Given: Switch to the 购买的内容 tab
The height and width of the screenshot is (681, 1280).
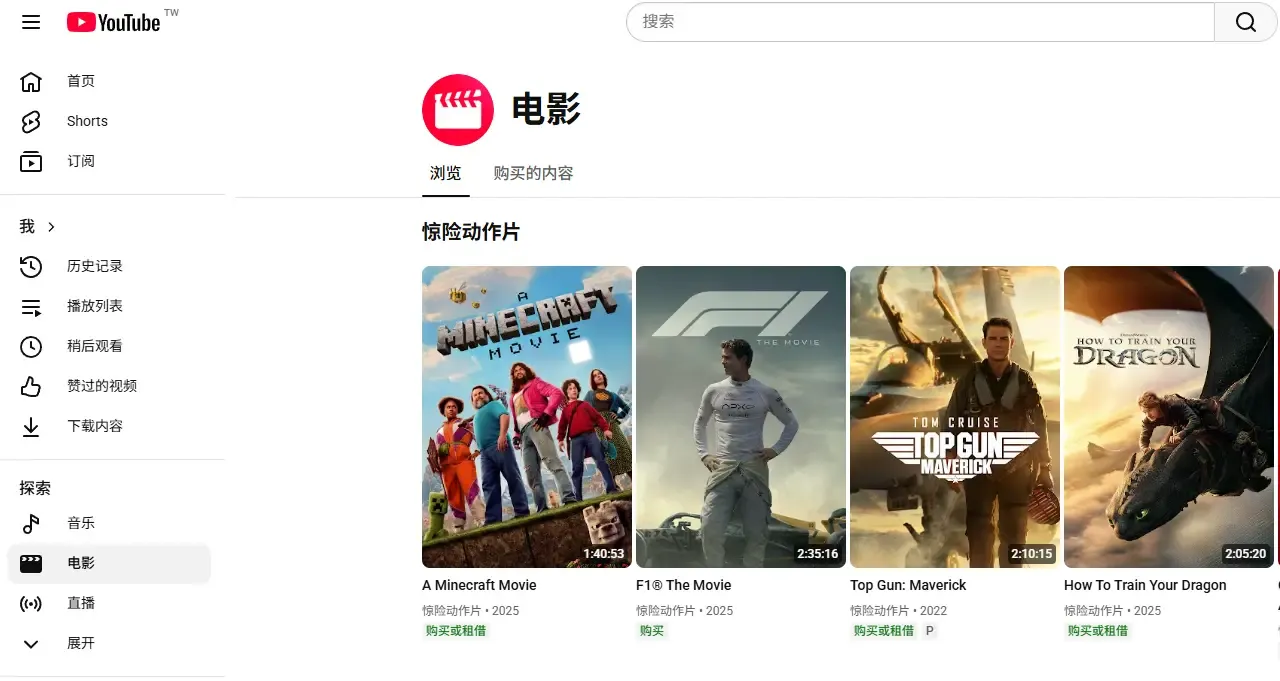Looking at the screenshot, I should pyautogui.click(x=533, y=174).
